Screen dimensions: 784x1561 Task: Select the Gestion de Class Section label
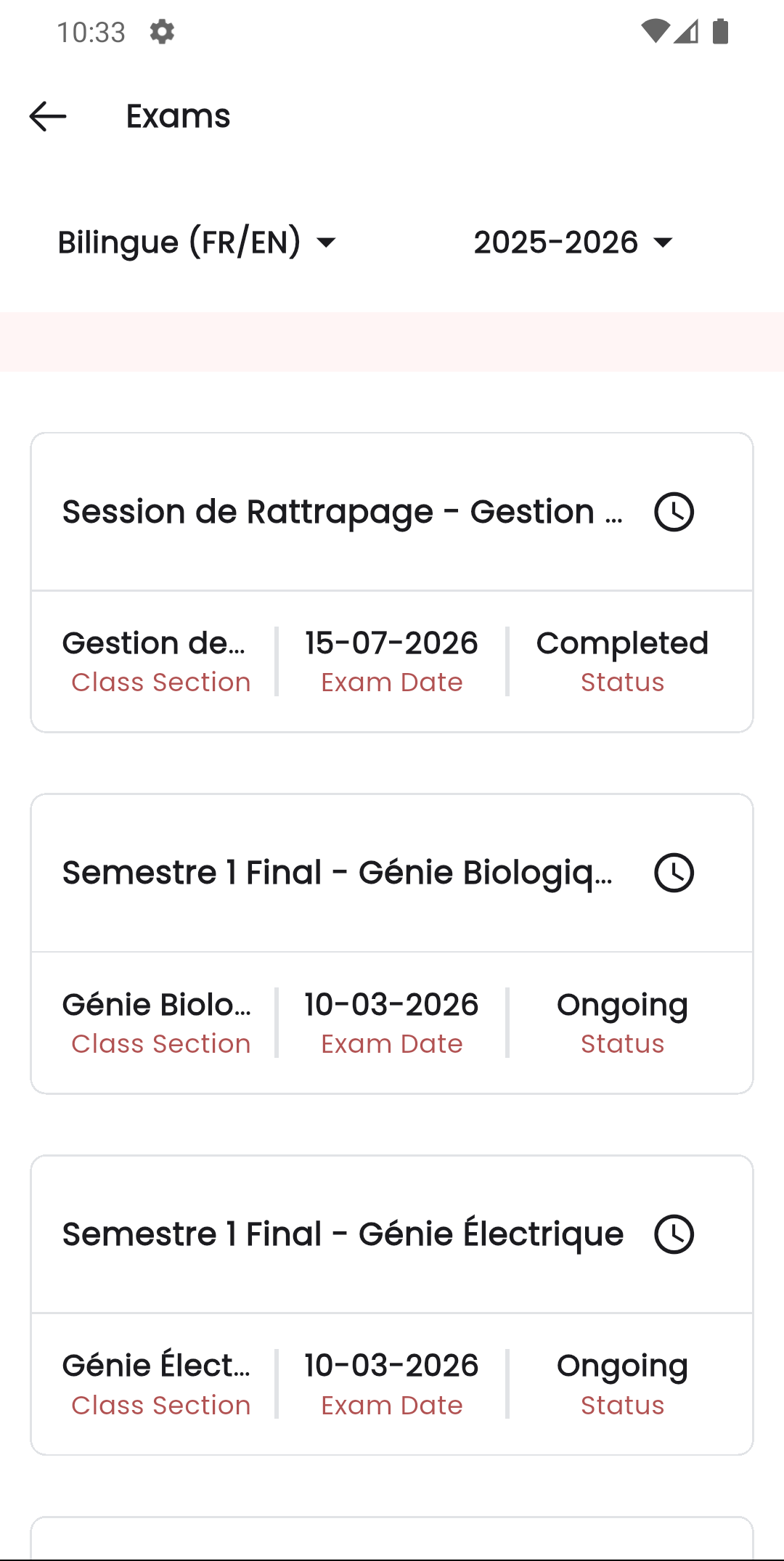[x=160, y=681]
